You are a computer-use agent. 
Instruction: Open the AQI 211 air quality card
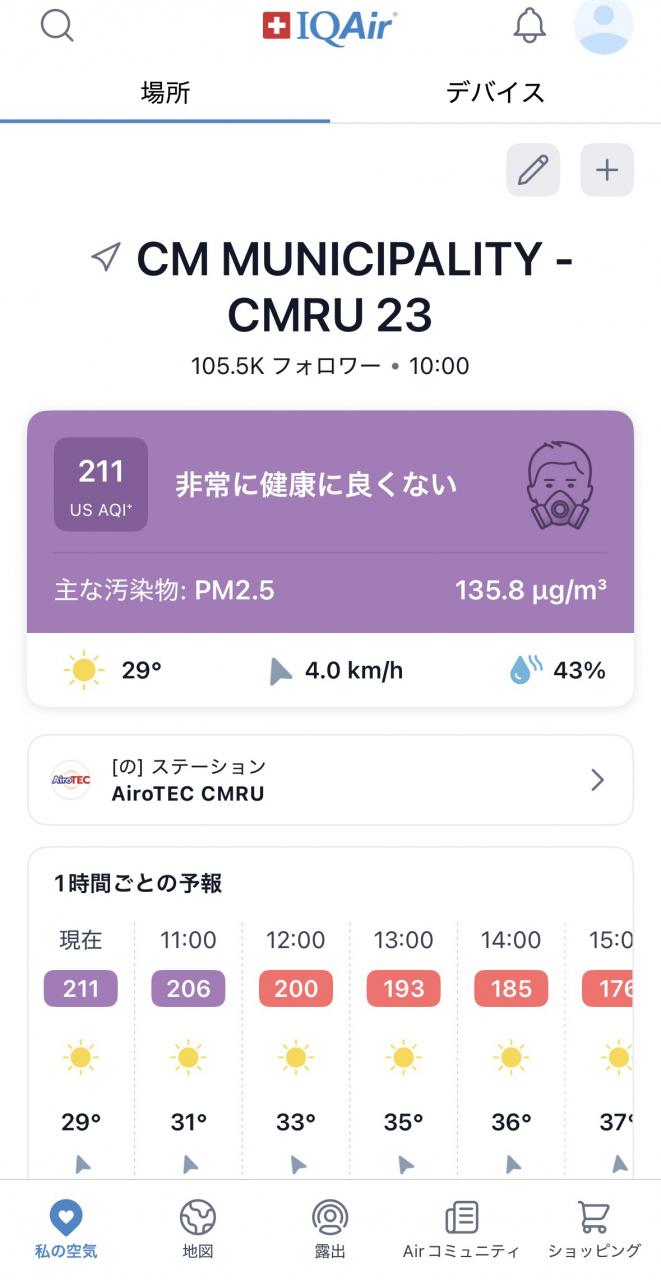pyautogui.click(x=330, y=522)
